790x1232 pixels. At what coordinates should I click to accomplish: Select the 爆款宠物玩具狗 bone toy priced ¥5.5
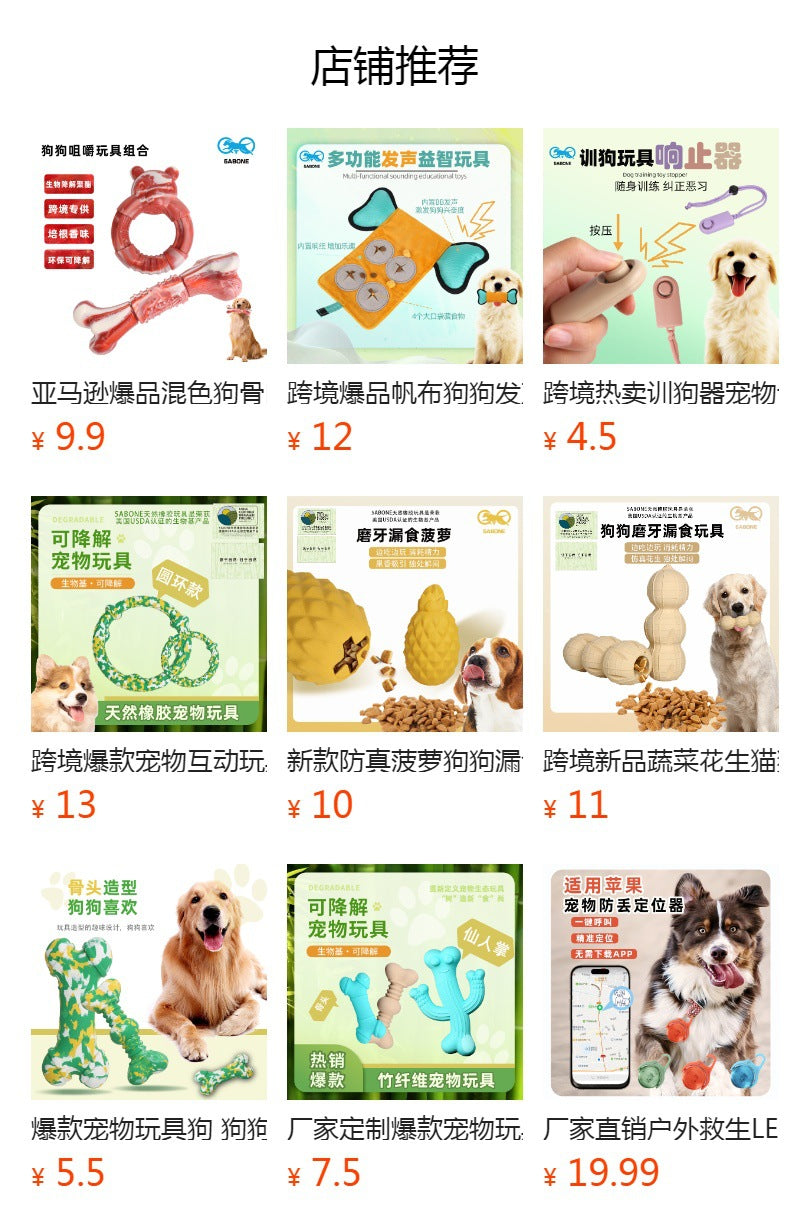pyautogui.click(x=148, y=982)
